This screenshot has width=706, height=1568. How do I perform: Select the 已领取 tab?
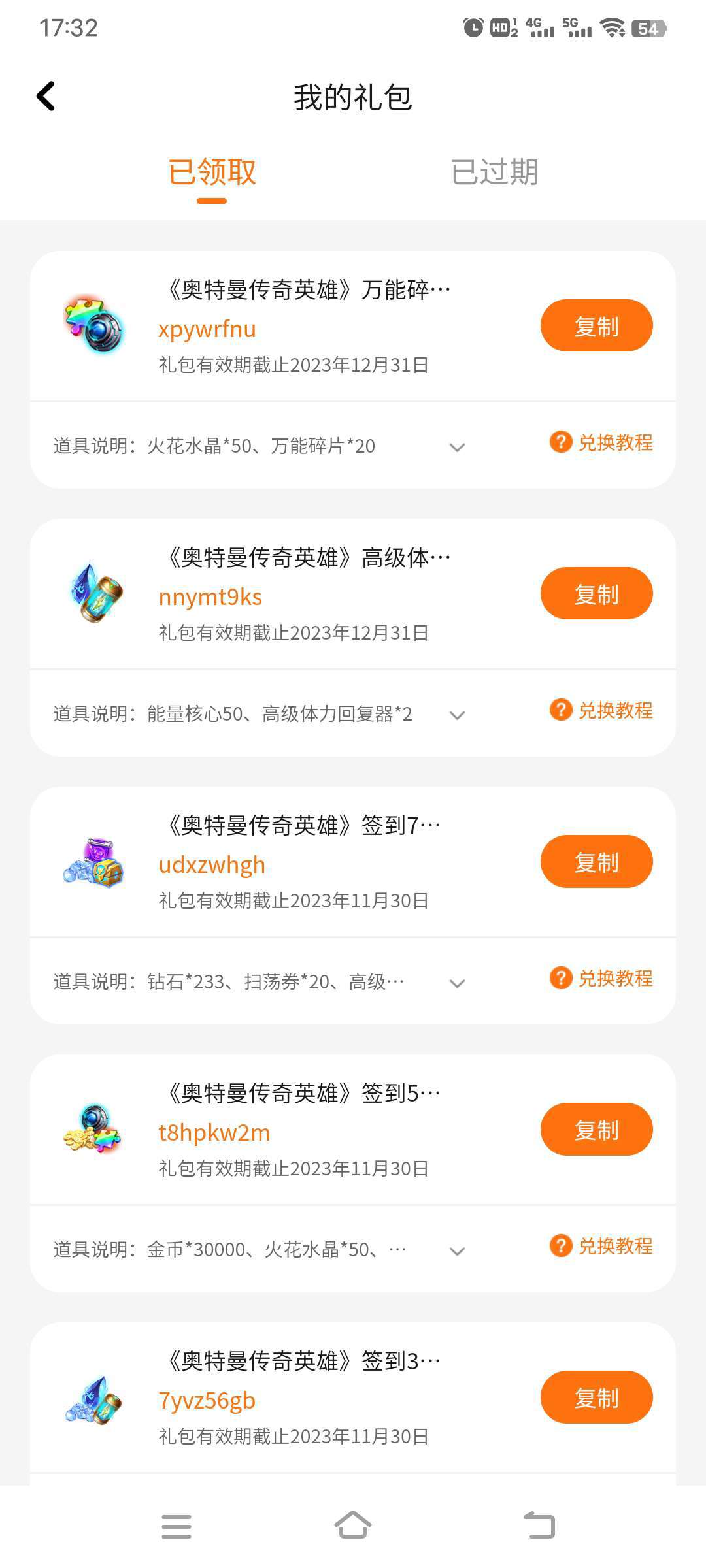pyautogui.click(x=212, y=172)
